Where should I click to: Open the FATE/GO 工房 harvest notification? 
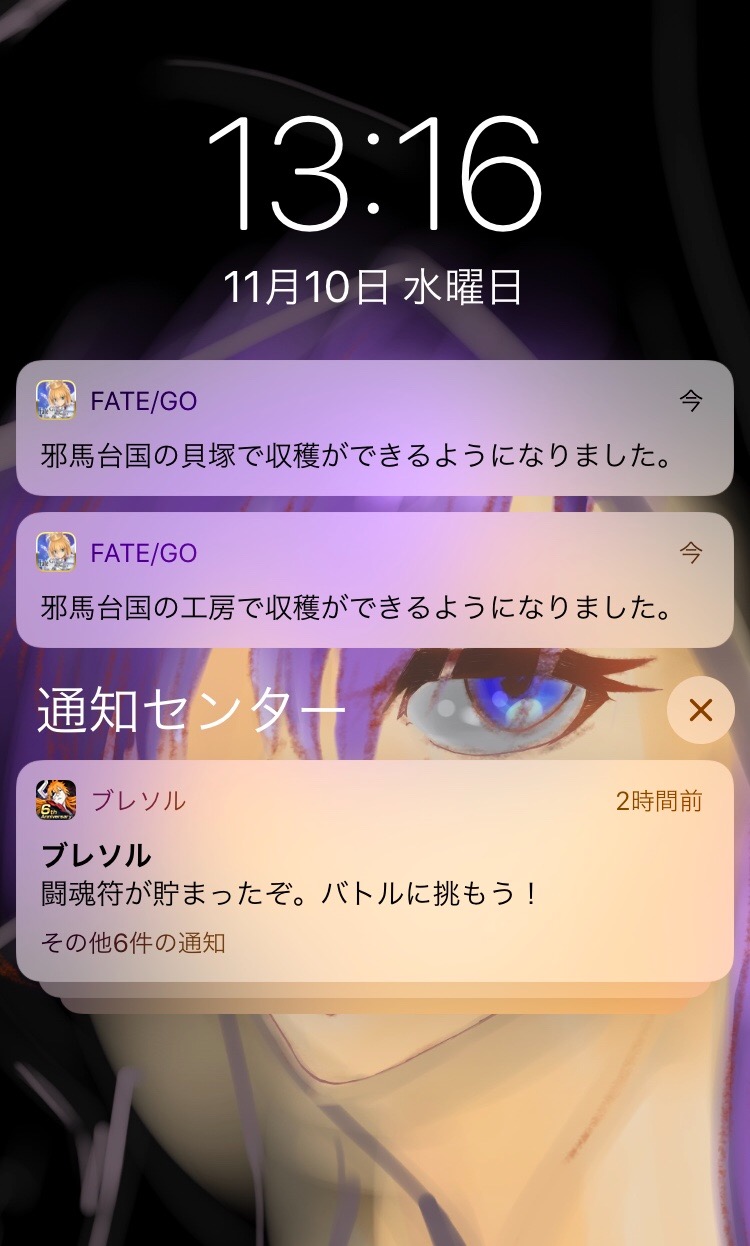click(x=374, y=580)
